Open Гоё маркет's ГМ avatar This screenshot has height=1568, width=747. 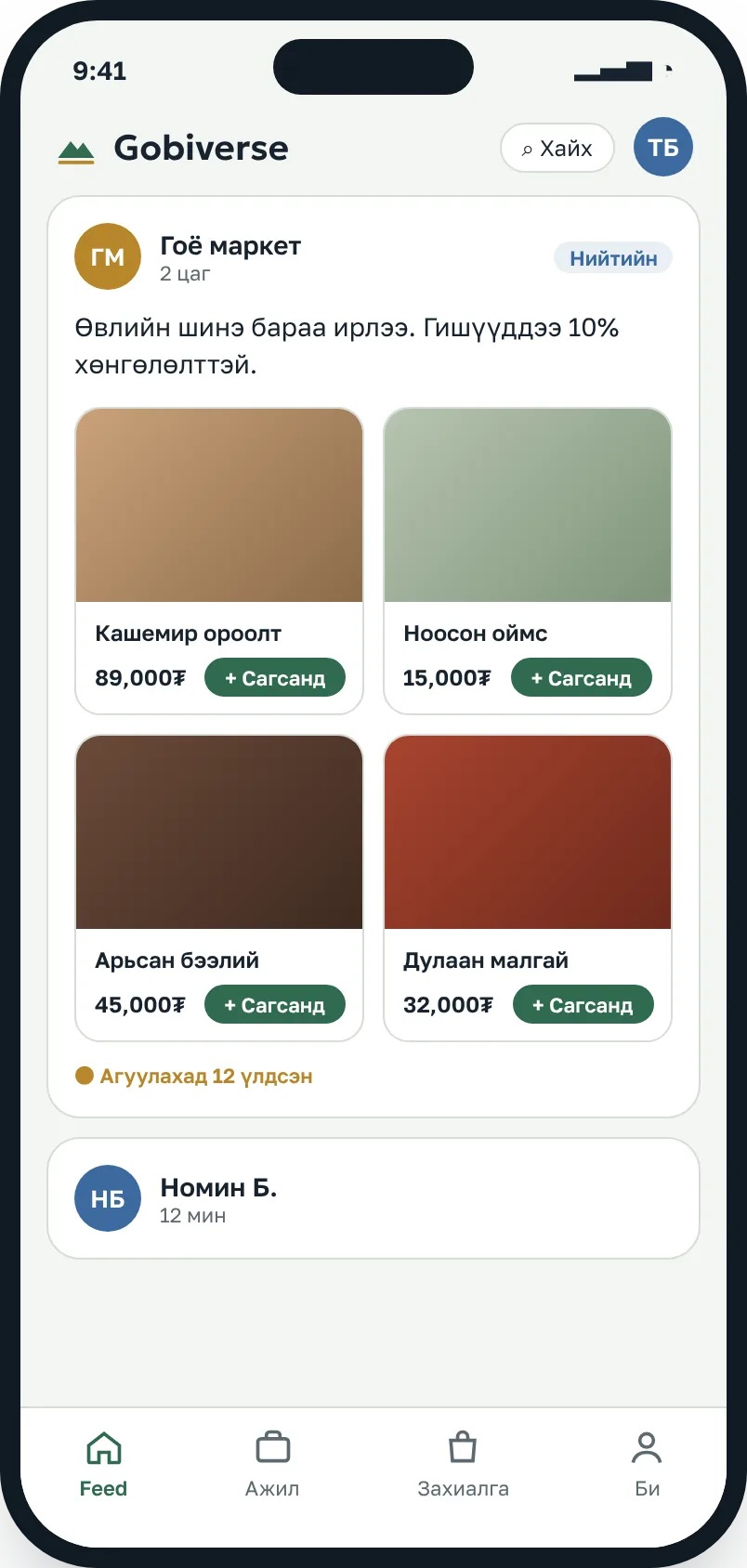point(108,256)
